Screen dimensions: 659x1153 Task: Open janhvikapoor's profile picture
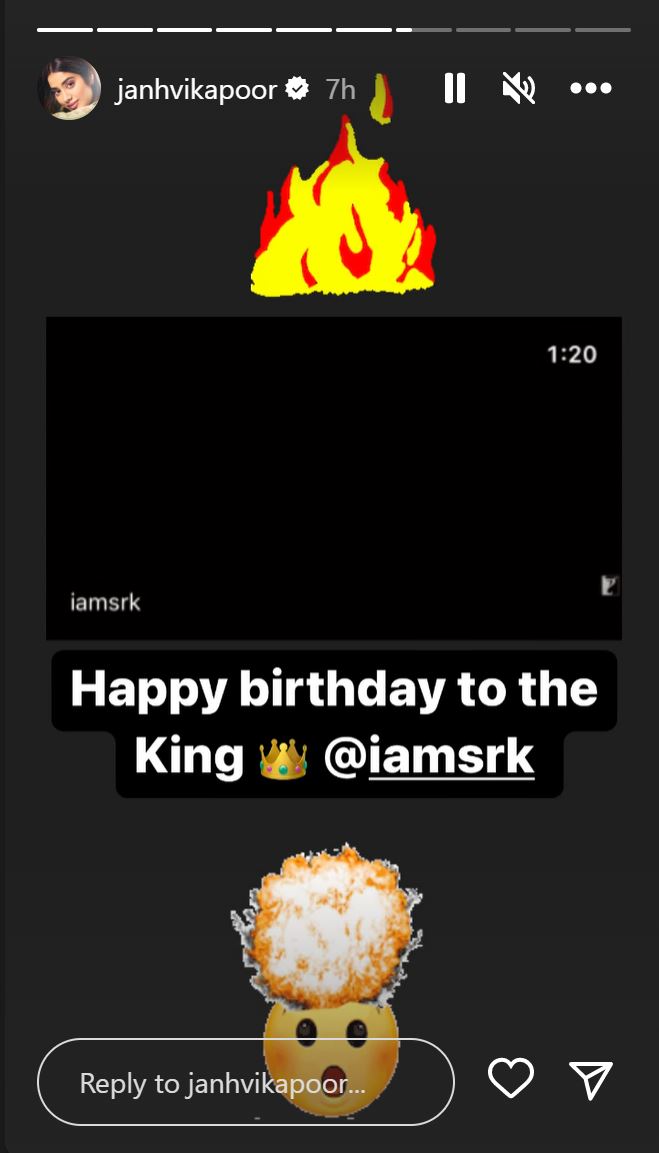69,89
